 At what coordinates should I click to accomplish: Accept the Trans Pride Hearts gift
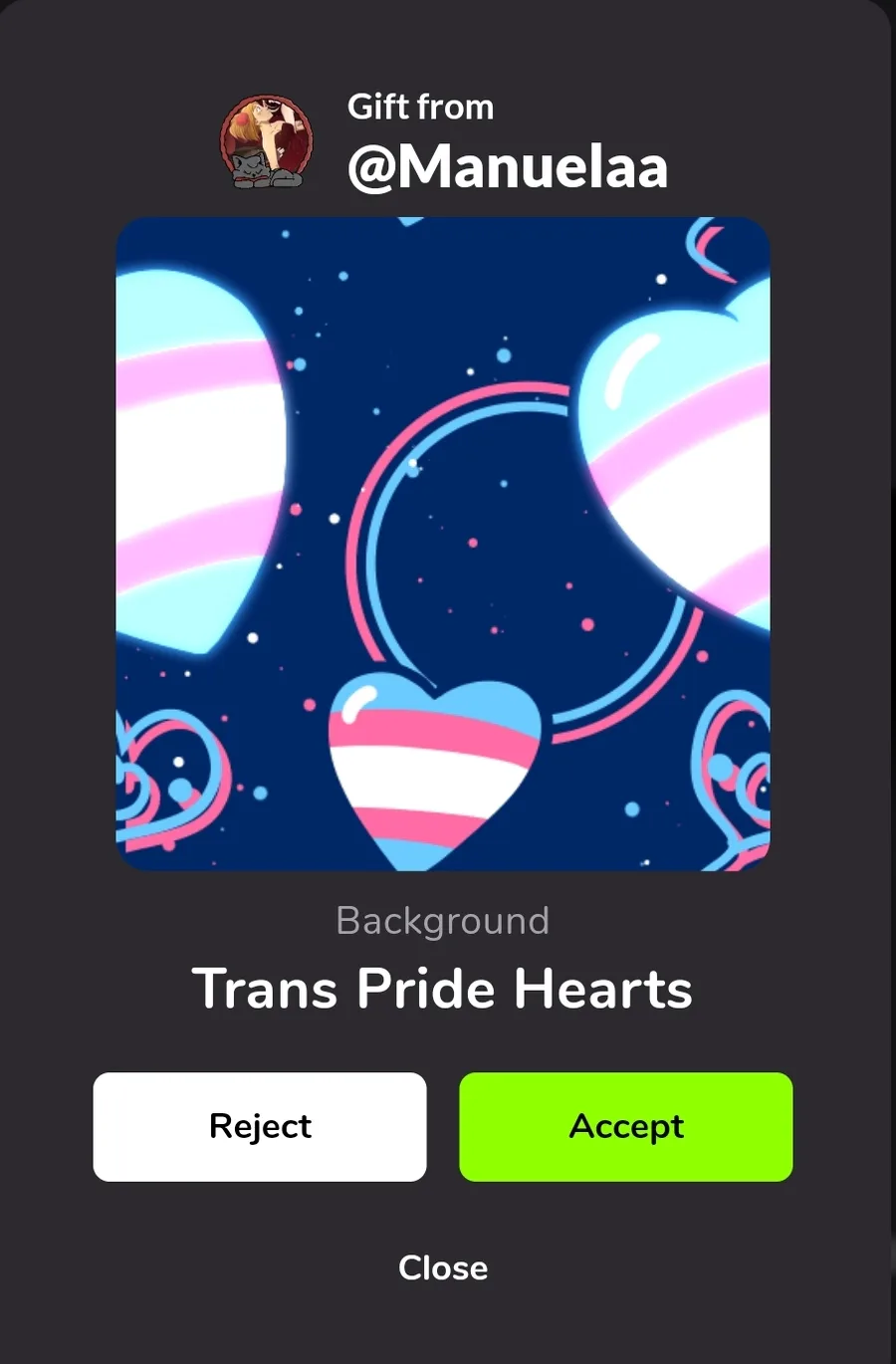pyautogui.click(x=625, y=1126)
